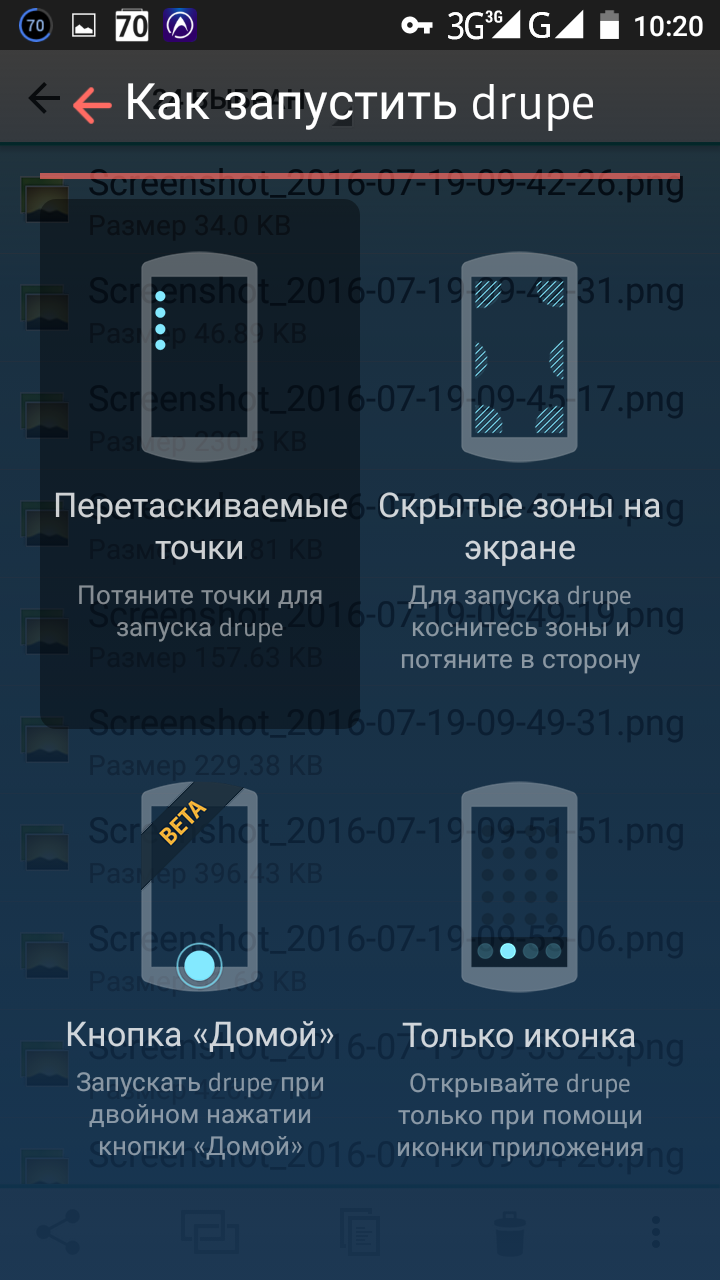This screenshot has height=1280, width=720.
Task: Go back using the red arrow
Action: pyautogui.click(x=92, y=104)
